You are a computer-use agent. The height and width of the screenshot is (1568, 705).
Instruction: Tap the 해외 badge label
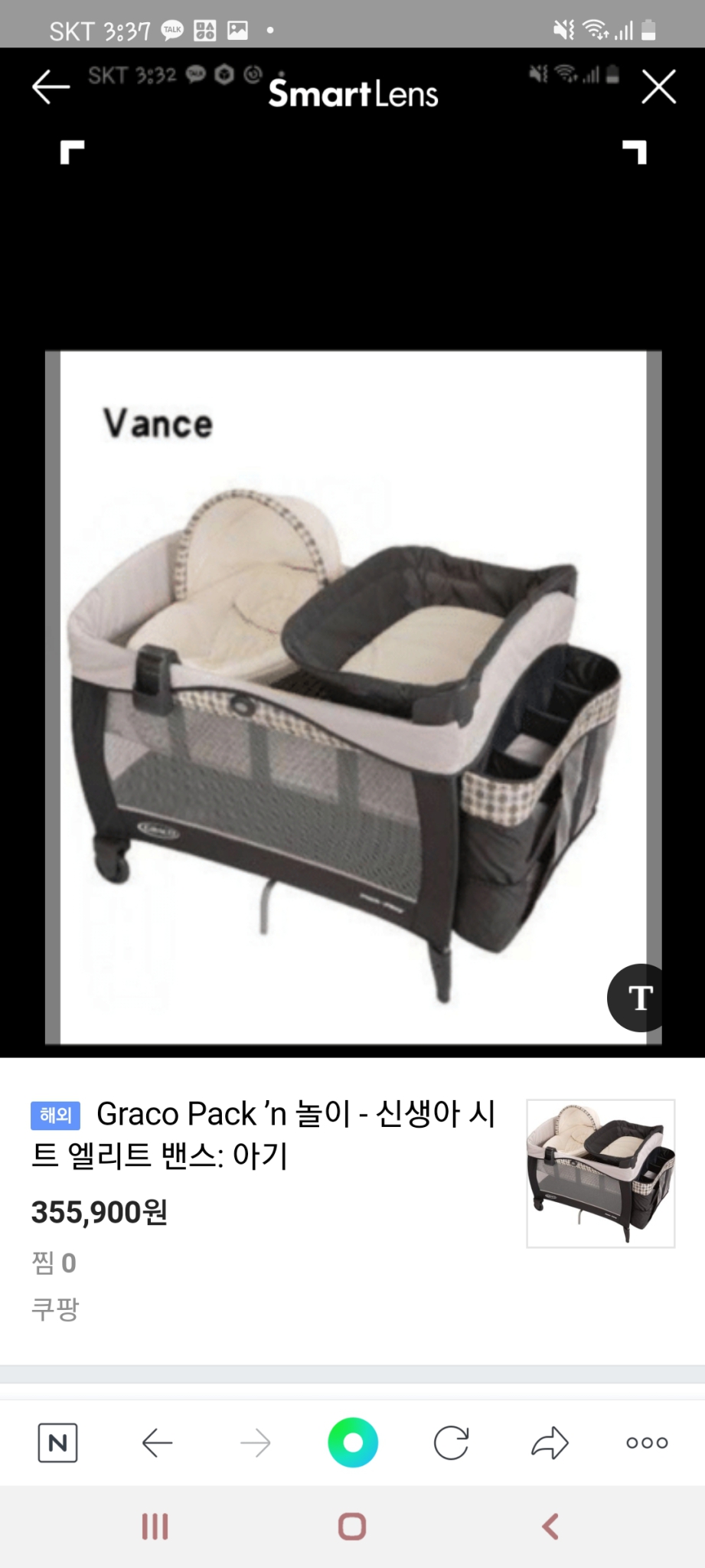[54, 1116]
